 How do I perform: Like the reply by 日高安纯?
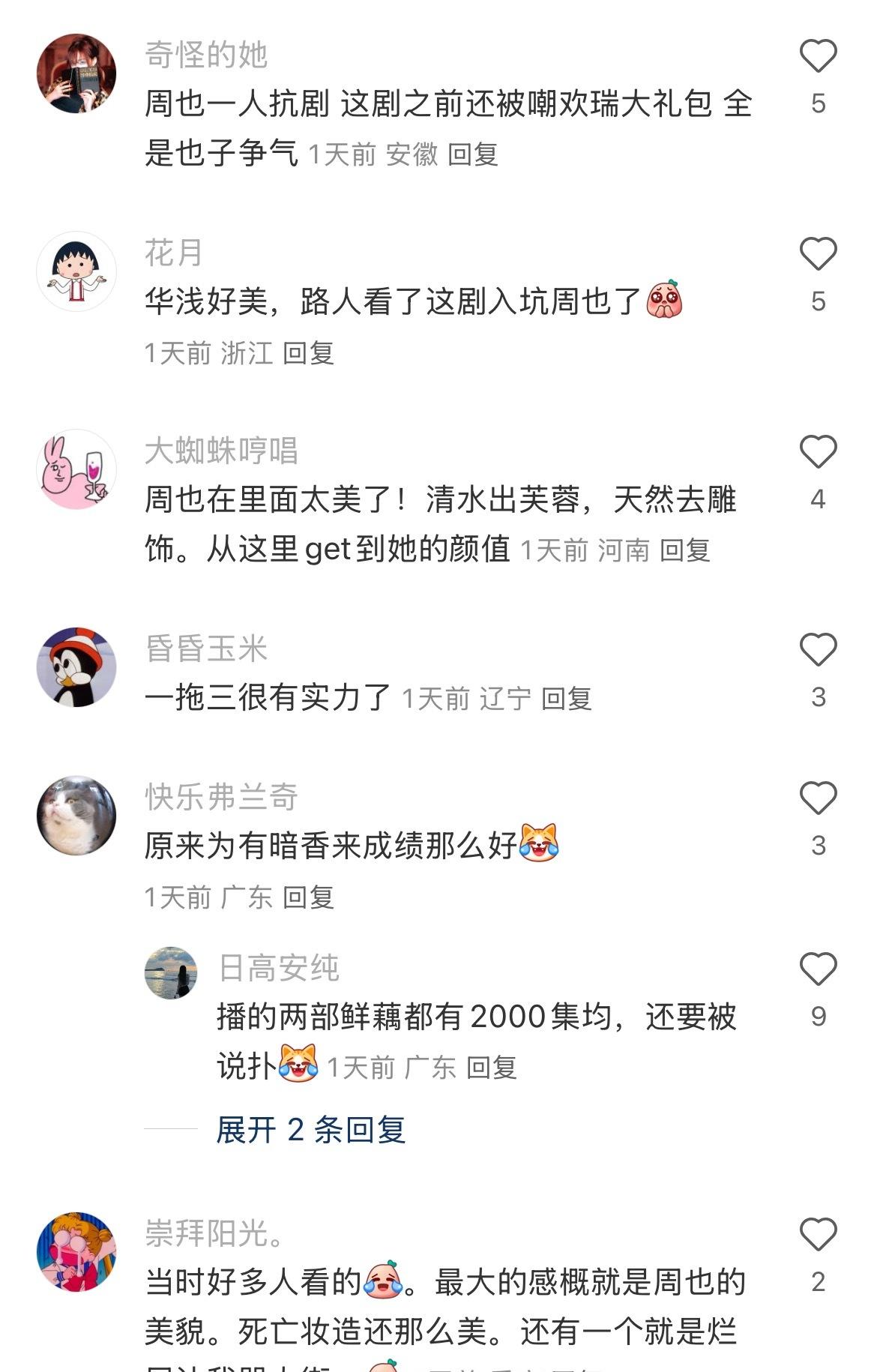point(818,969)
